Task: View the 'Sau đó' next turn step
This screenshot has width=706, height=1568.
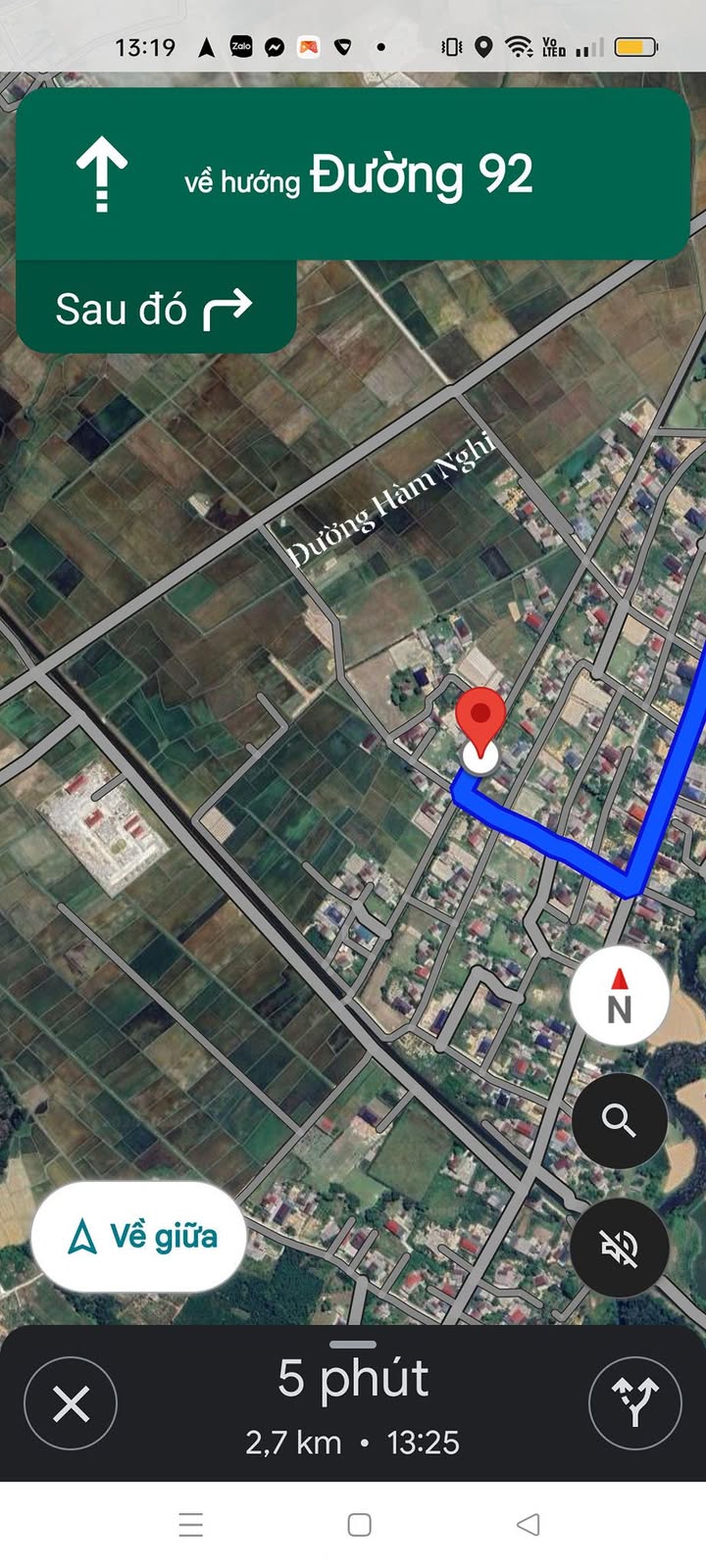Action: 155,309
